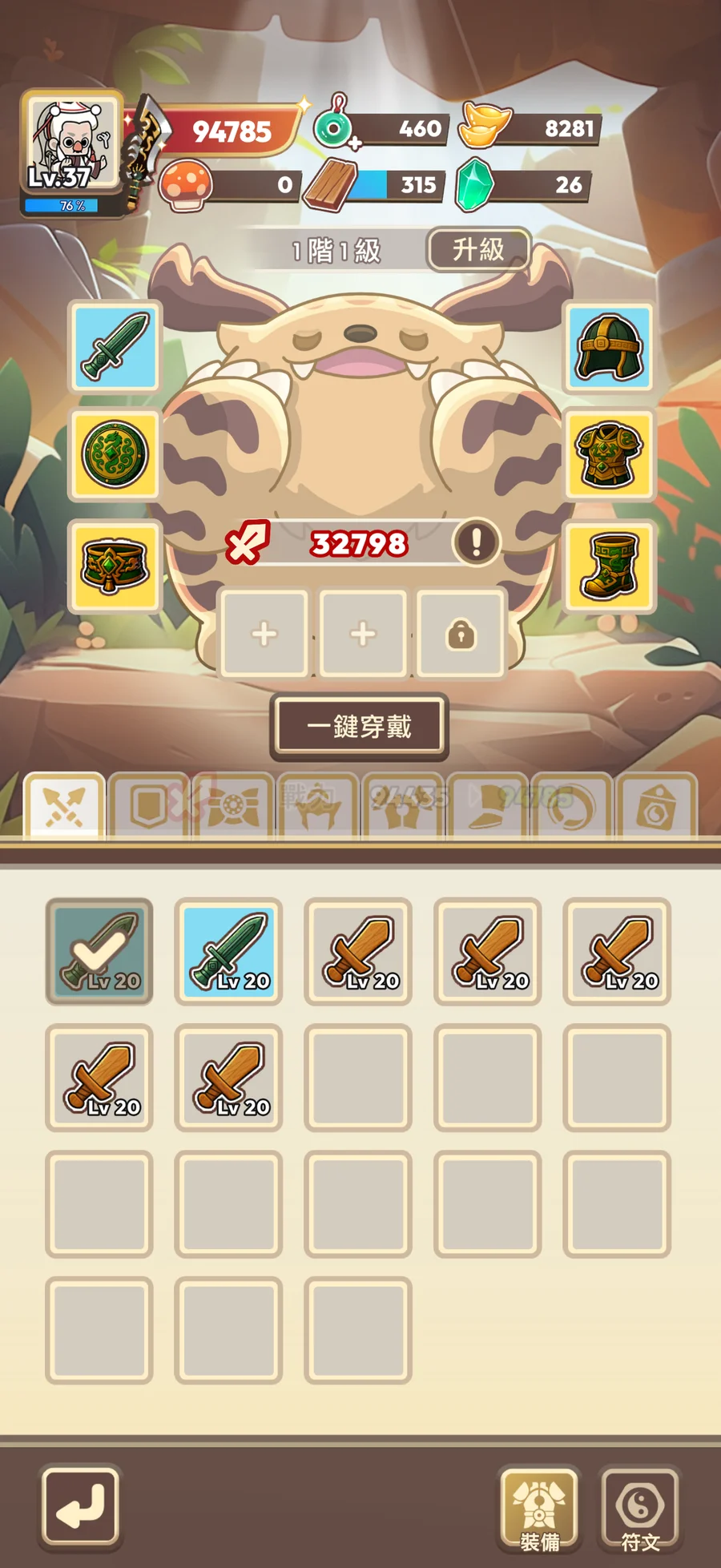Viewport: 721px width, 1568px height.
Task: Select the 裝備 equipment tab
Action: click(539, 1510)
